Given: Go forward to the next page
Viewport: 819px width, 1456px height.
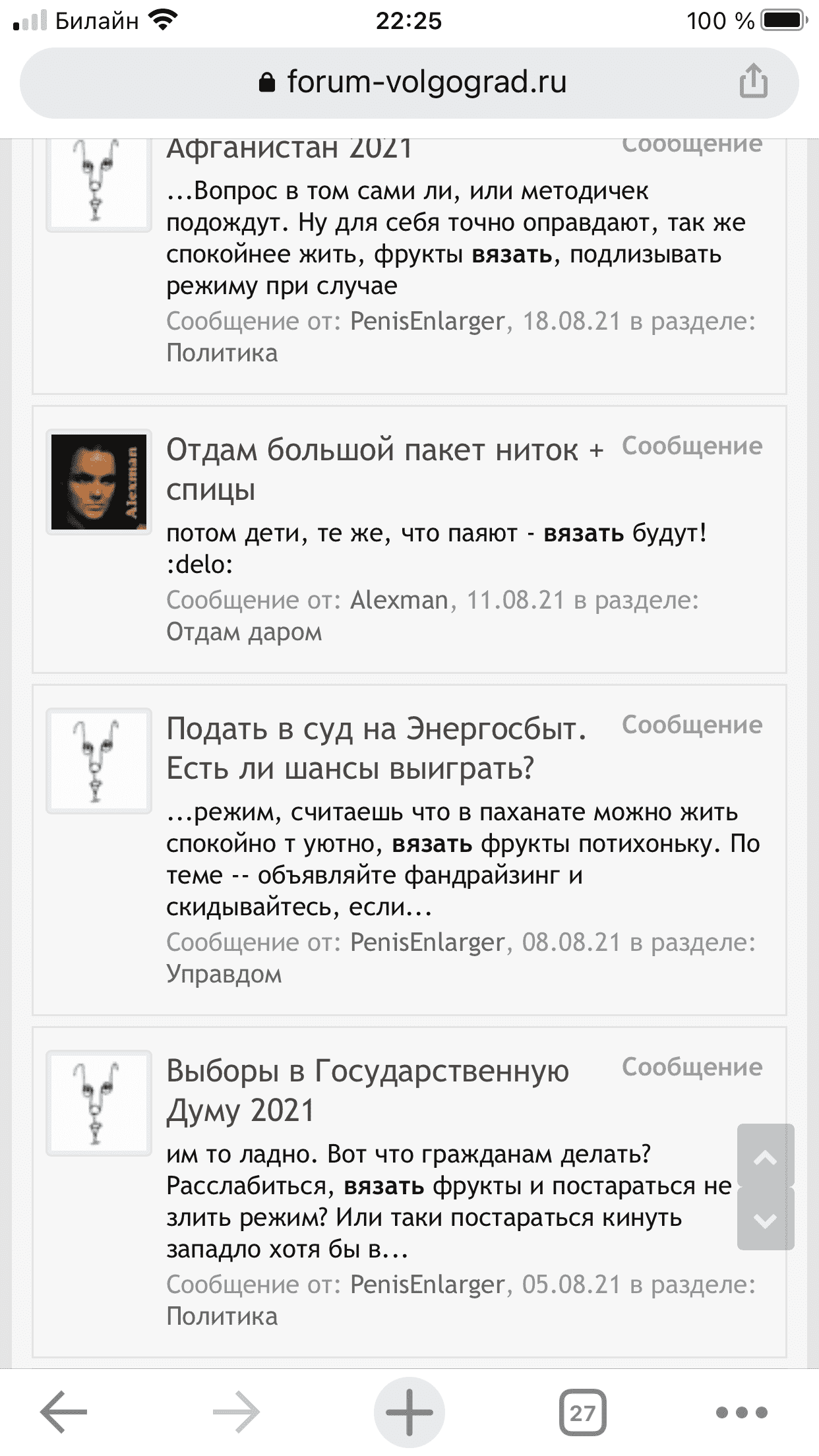Looking at the screenshot, I should 236,1412.
